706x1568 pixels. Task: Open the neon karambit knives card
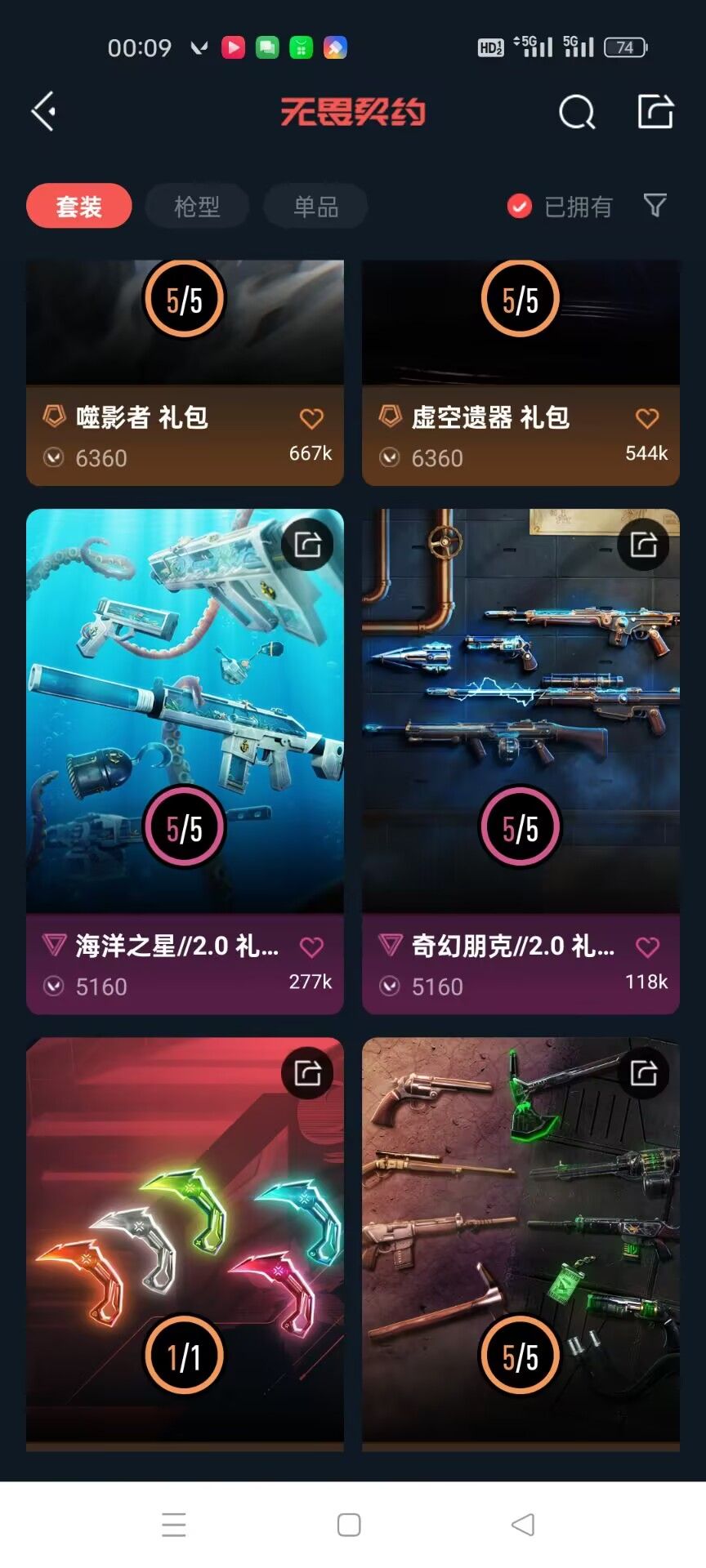point(185,1241)
